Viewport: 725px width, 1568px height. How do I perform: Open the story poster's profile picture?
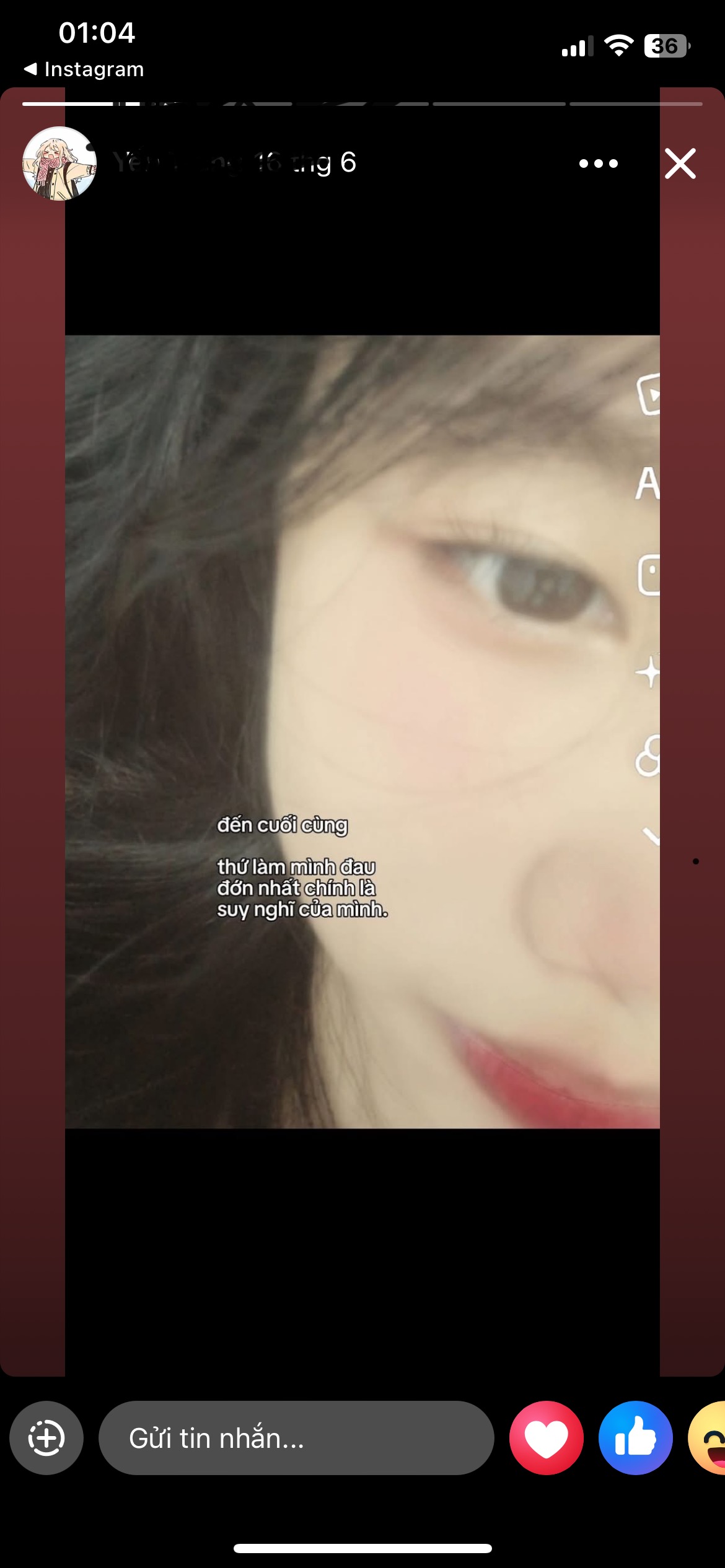59,163
